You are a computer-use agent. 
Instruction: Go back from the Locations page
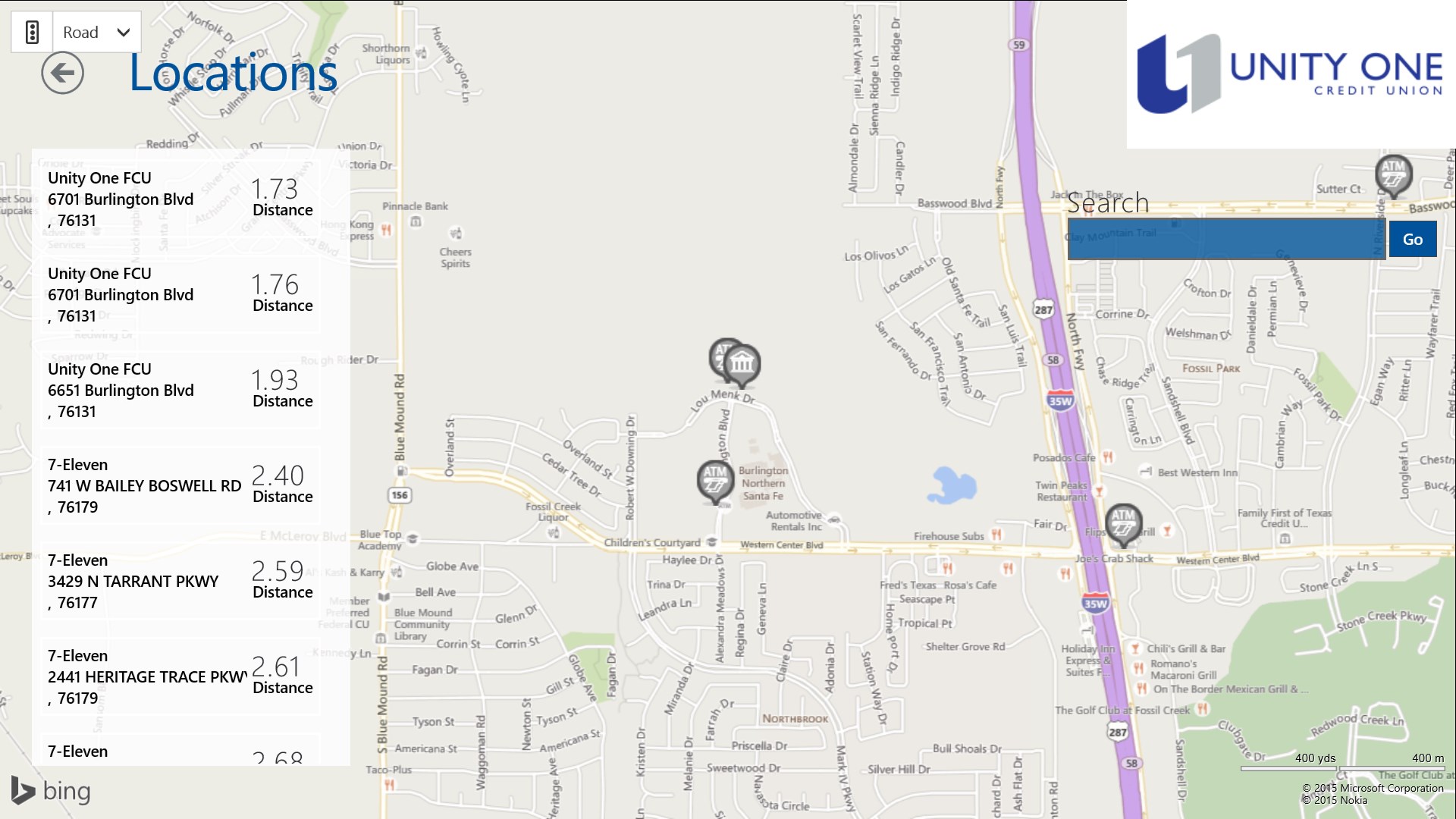click(x=62, y=74)
